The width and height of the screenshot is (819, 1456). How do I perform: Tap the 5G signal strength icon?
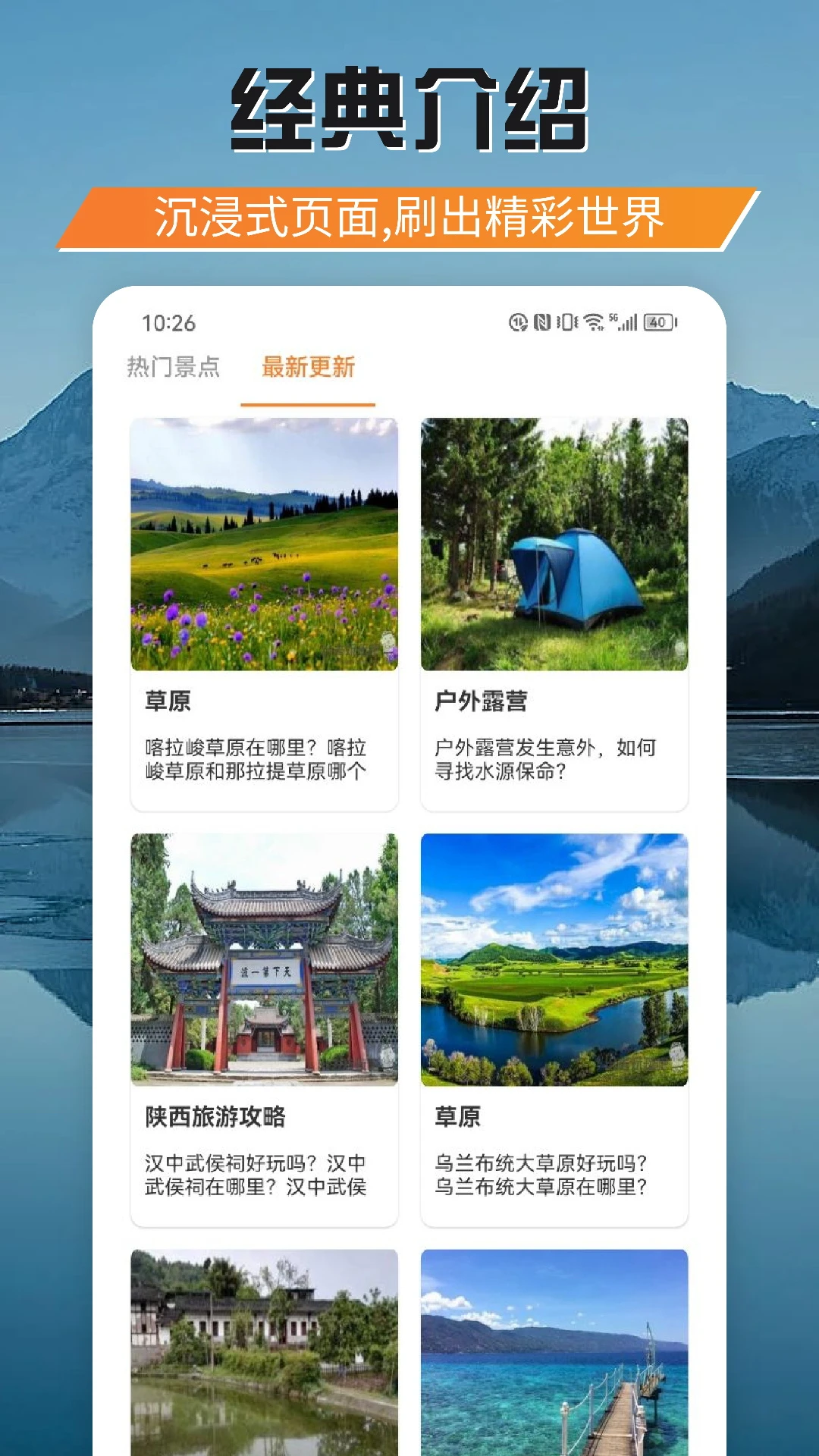pyautogui.click(x=626, y=322)
